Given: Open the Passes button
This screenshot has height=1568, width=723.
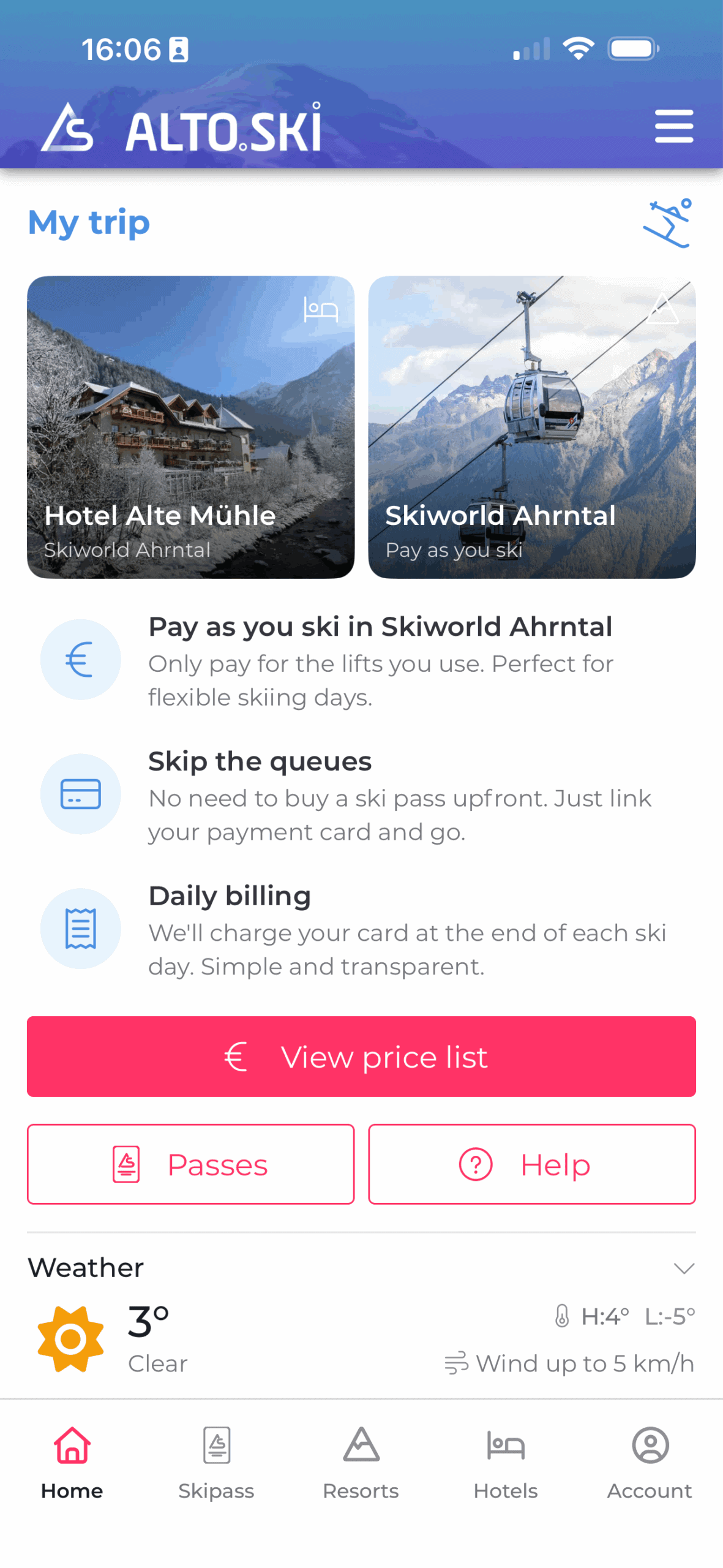Looking at the screenshot, I should pyautogui.click(x=190, y=1164).
